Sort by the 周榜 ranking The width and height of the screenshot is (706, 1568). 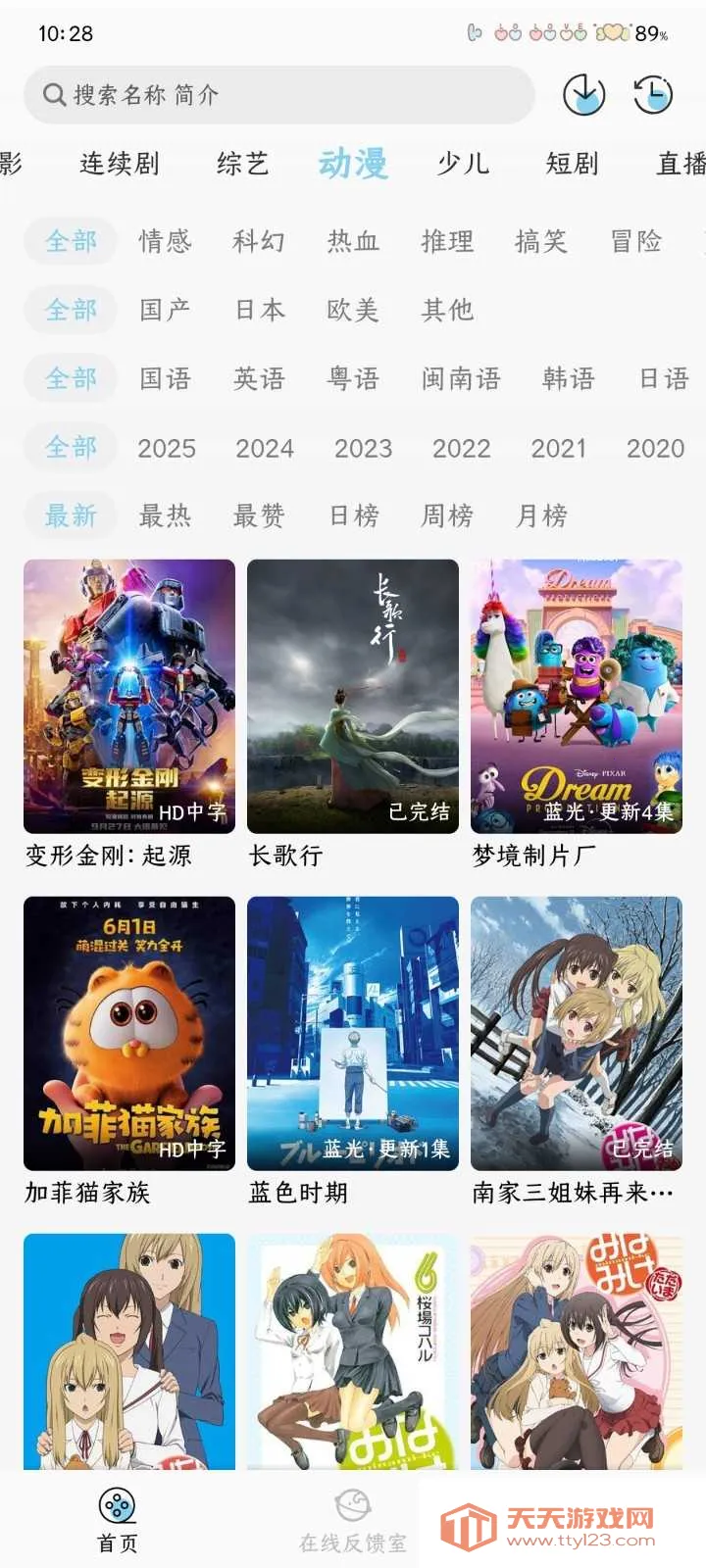pyautogui.click(x=447, y=515)
